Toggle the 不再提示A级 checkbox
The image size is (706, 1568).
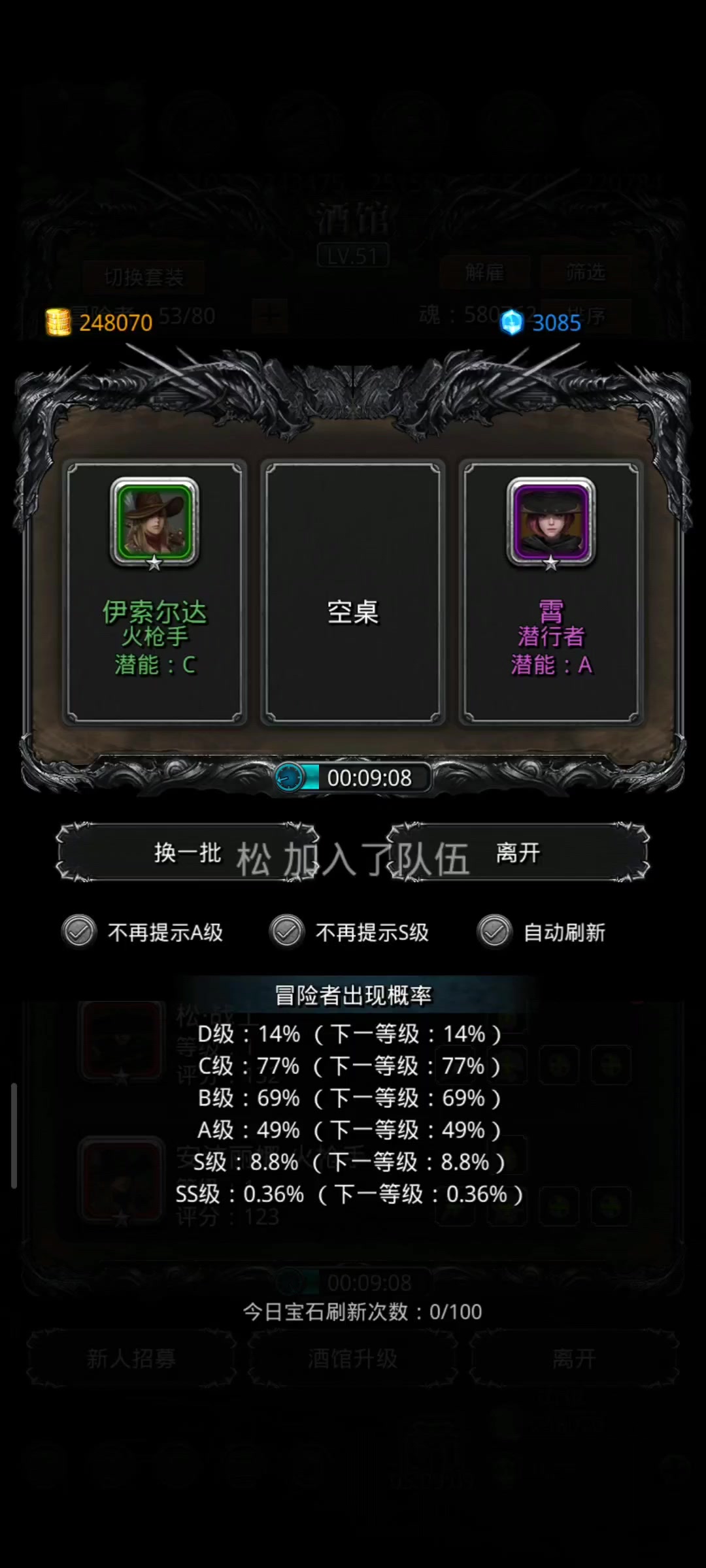(78, 932)
